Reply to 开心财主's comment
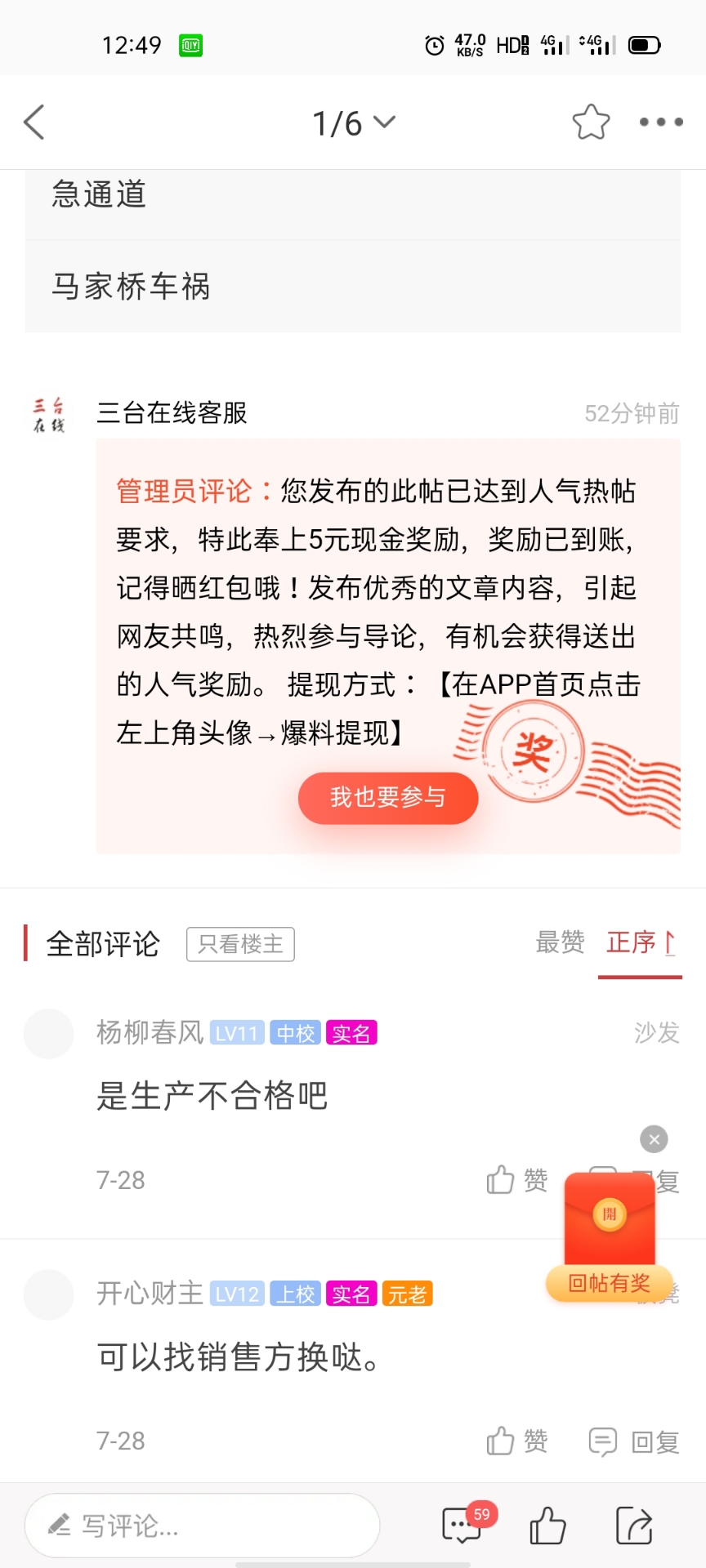706x1568 pixels. tap(634, 1441)
